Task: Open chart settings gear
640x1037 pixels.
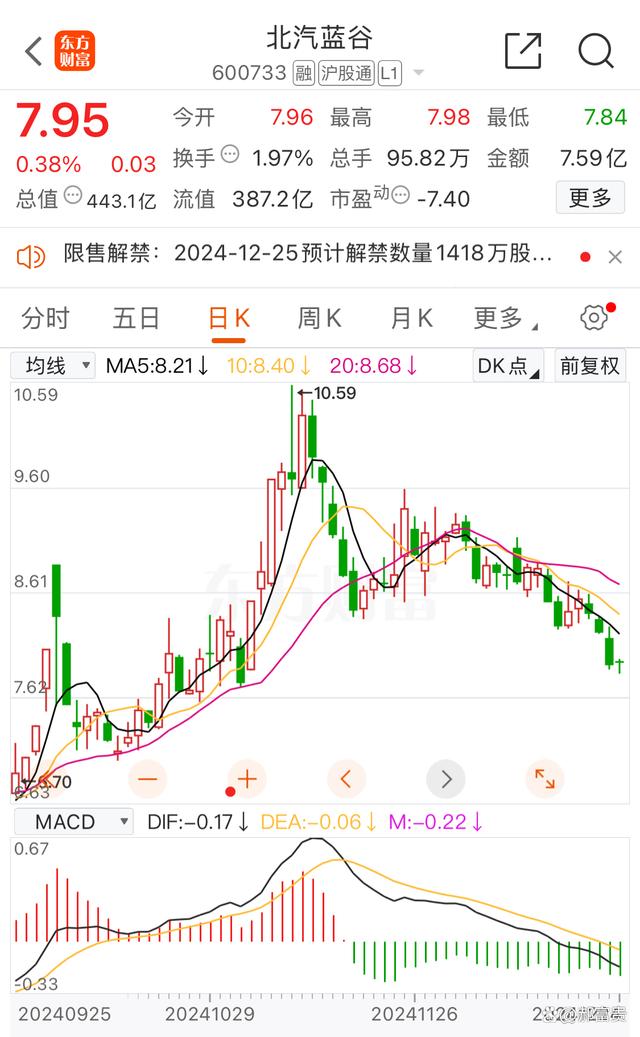Action: (x=594, y=318)
